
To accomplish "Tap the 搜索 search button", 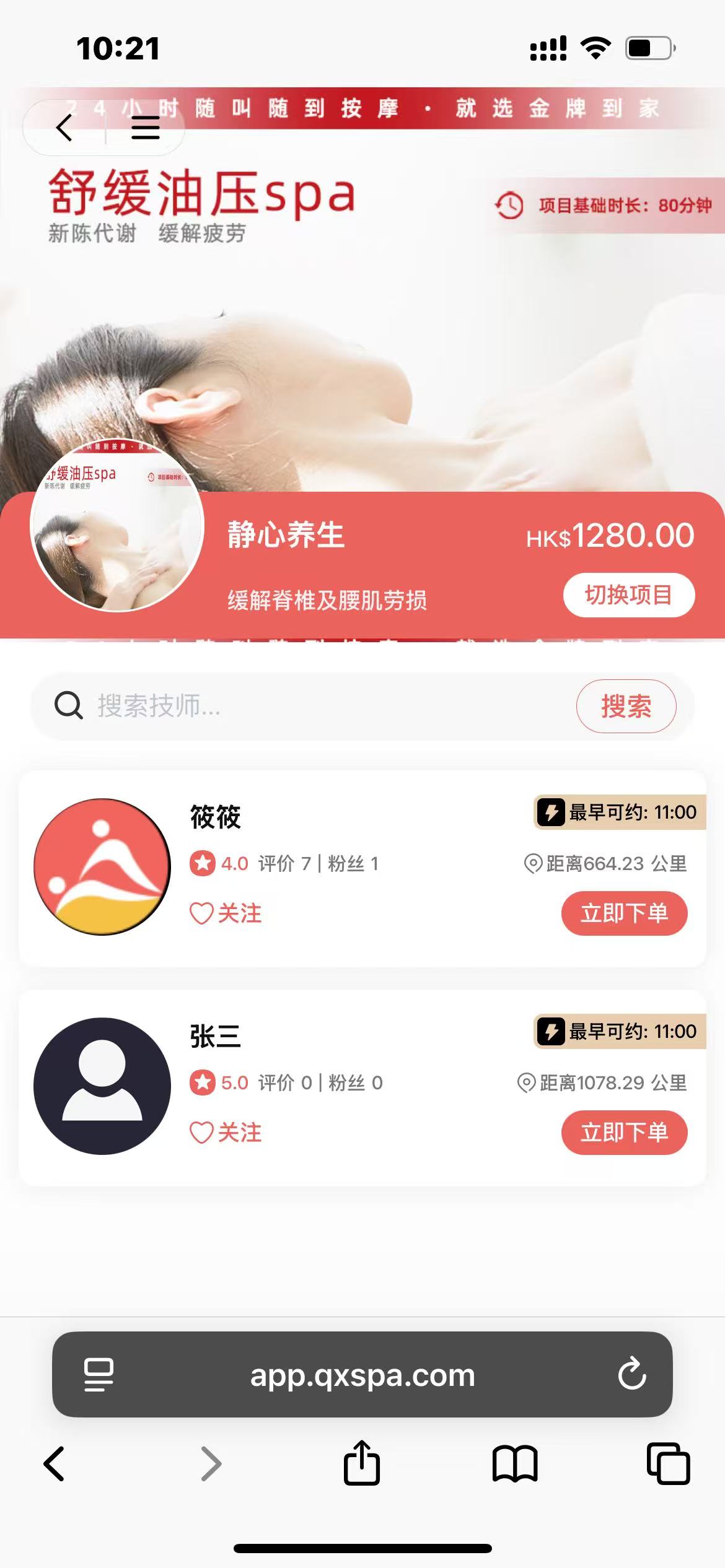I will coord(626,706).
